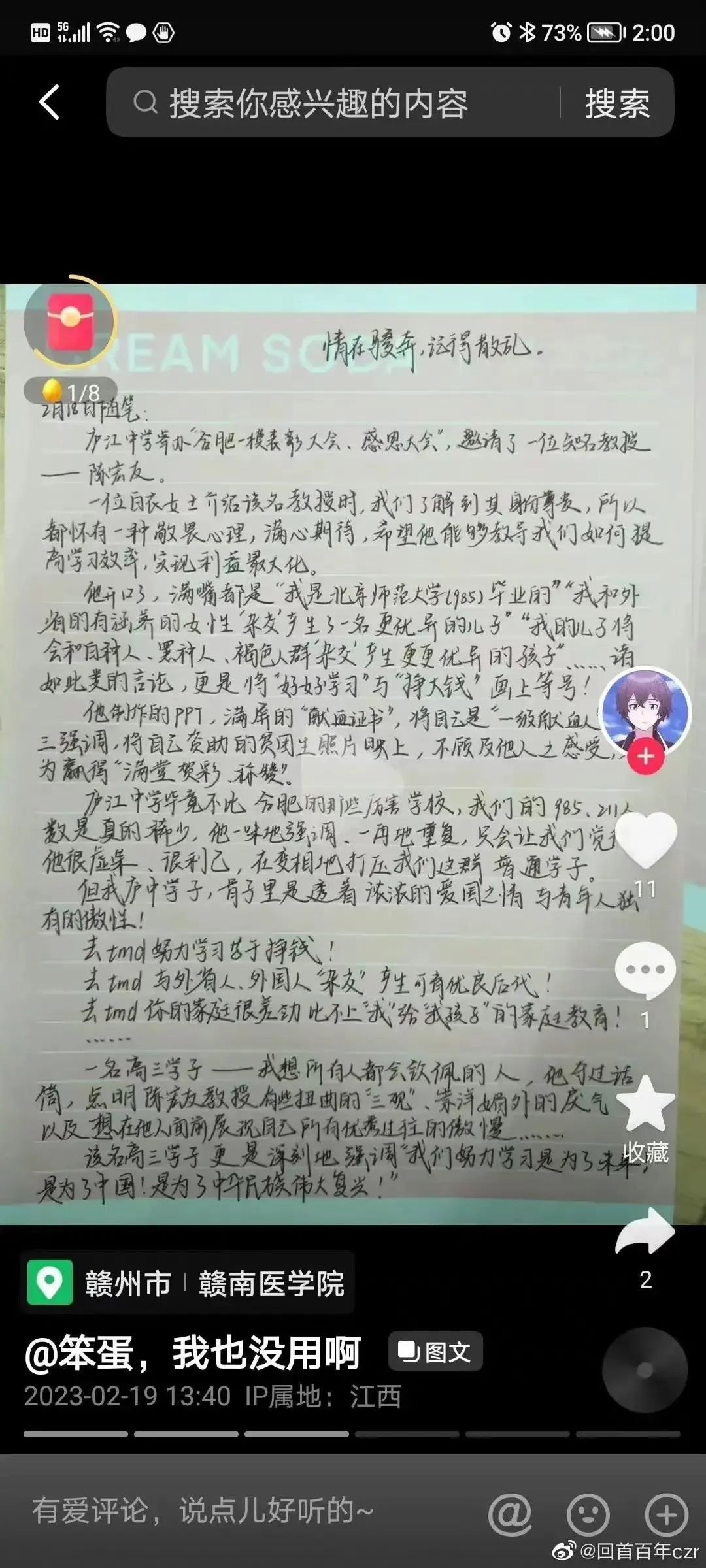Viewport: 706px width, 1568px height.
Task: Go back using the top arrow
Action: (x=50, y=102)
